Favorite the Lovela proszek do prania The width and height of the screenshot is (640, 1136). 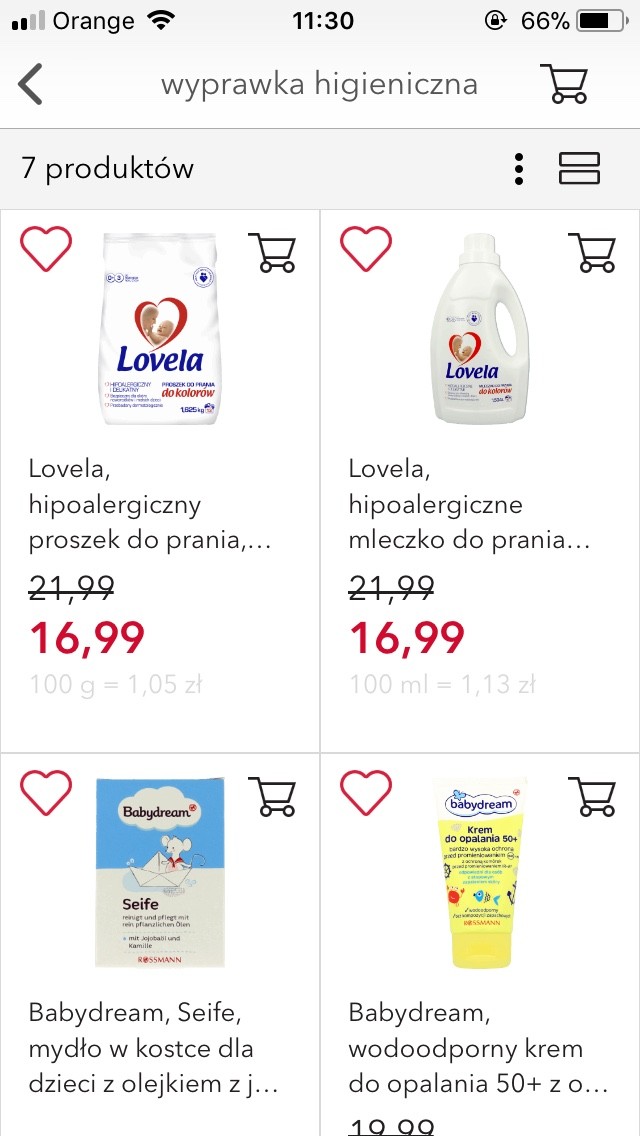pyautogui.click(x=46, y=249)
